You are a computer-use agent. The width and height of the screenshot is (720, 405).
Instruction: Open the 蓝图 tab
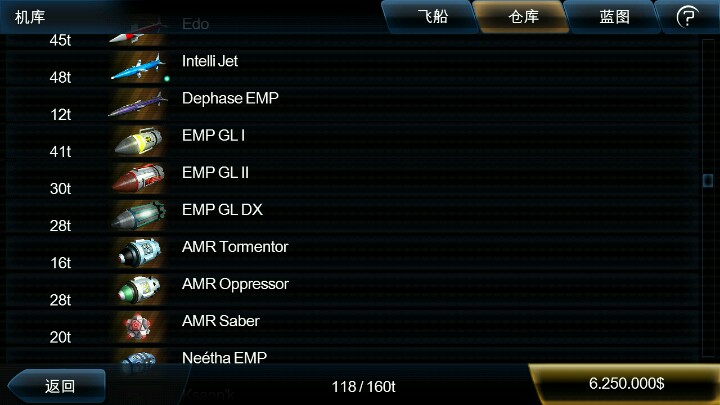click(613, 17)
